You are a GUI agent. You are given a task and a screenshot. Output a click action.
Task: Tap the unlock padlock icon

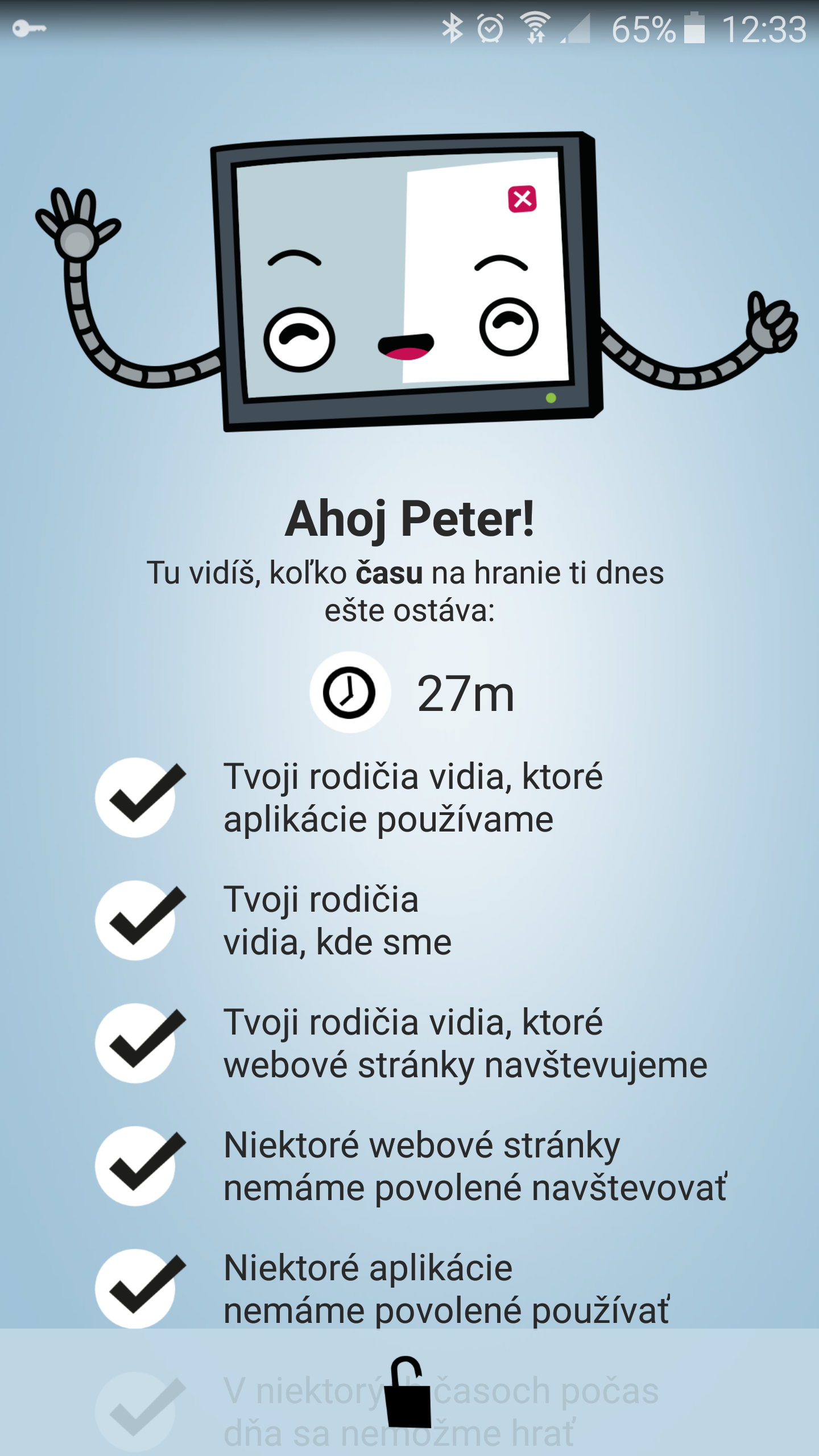tap(407, 1392)
